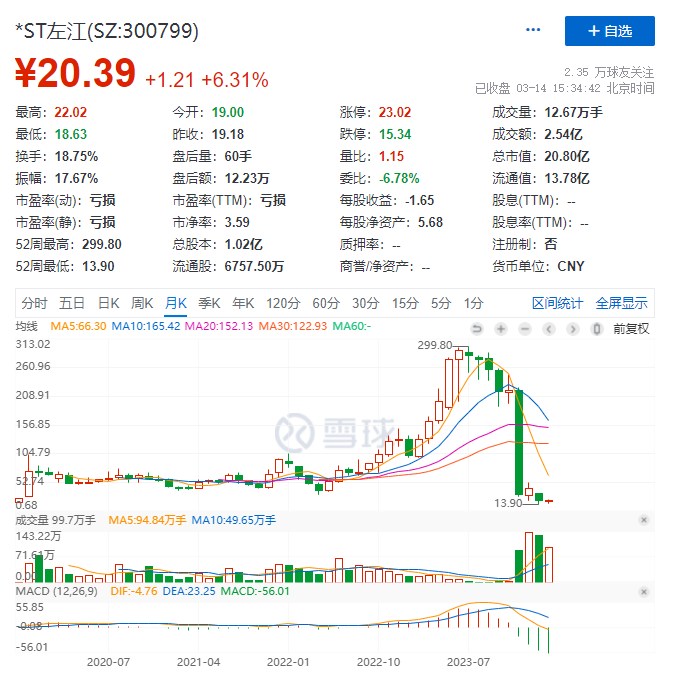The width and height of the screenshot is (679, 673).
Task: Show the 年K chart
Action: point(243,303)
